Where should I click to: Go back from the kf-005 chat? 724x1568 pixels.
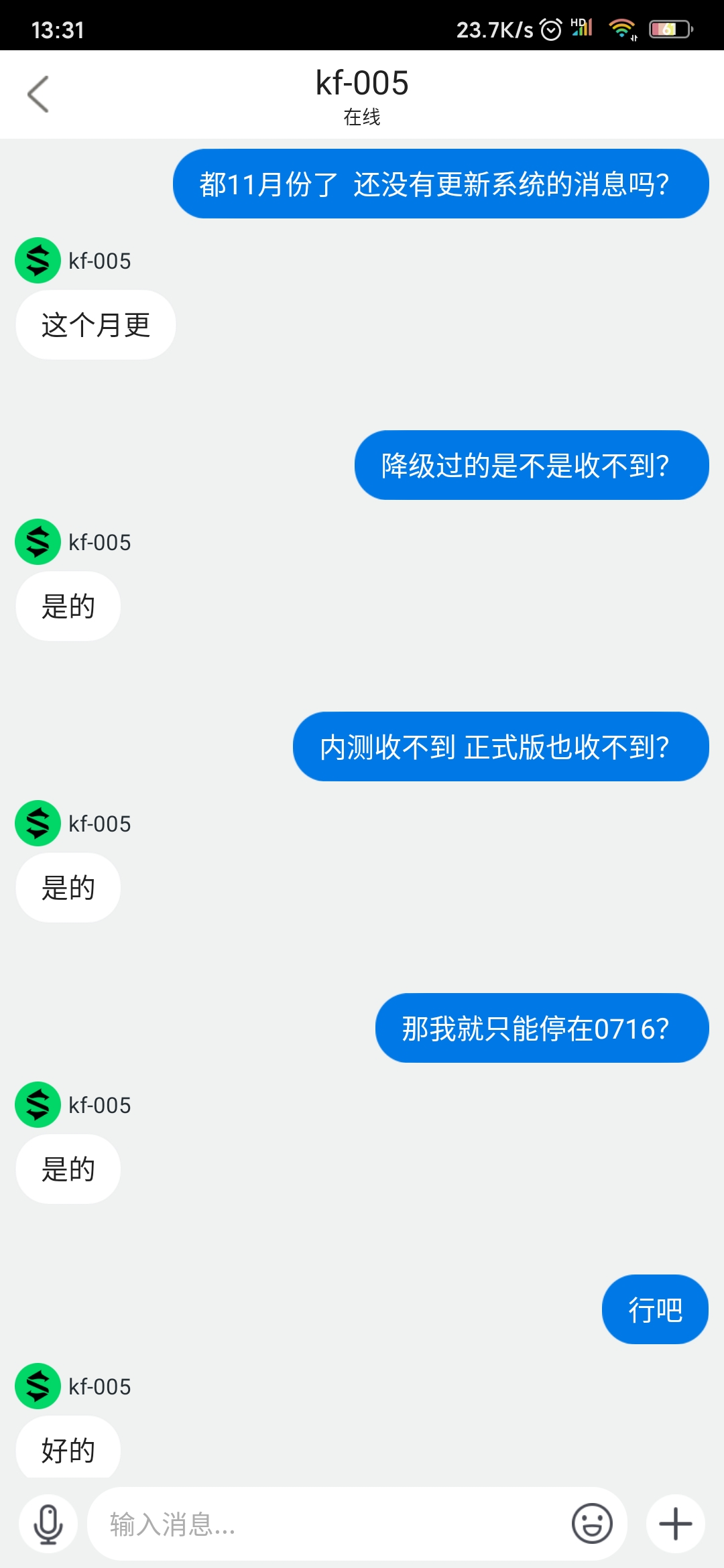38,94
